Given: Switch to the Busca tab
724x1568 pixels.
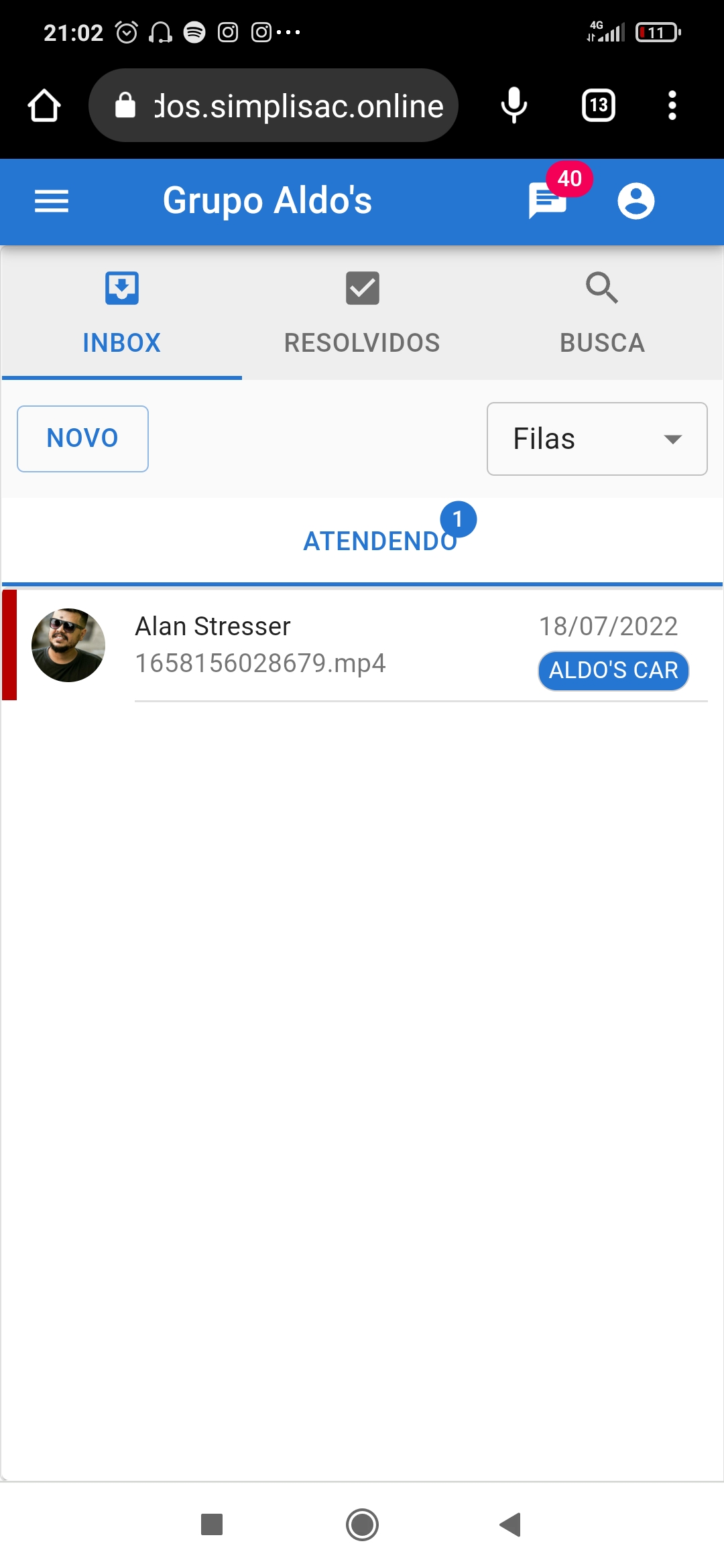Looking at the screenshot, I should (x=602, y=313).
